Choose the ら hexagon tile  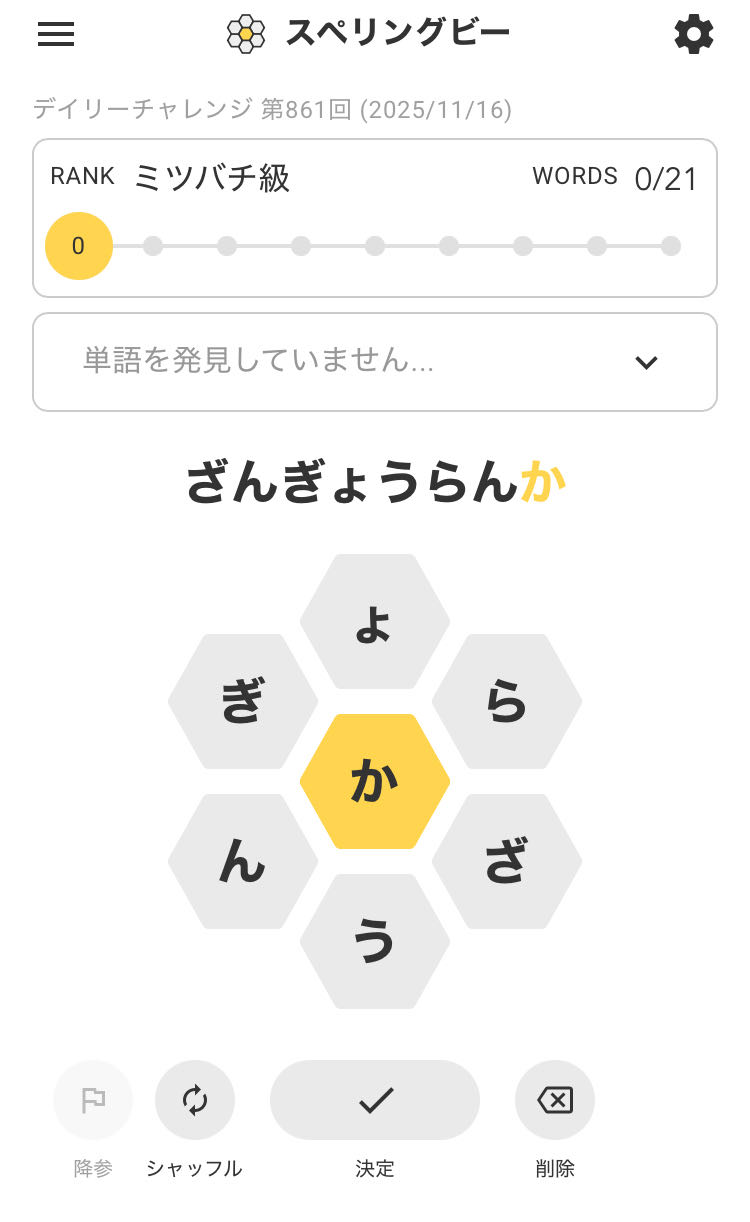[x=507, y=701]
